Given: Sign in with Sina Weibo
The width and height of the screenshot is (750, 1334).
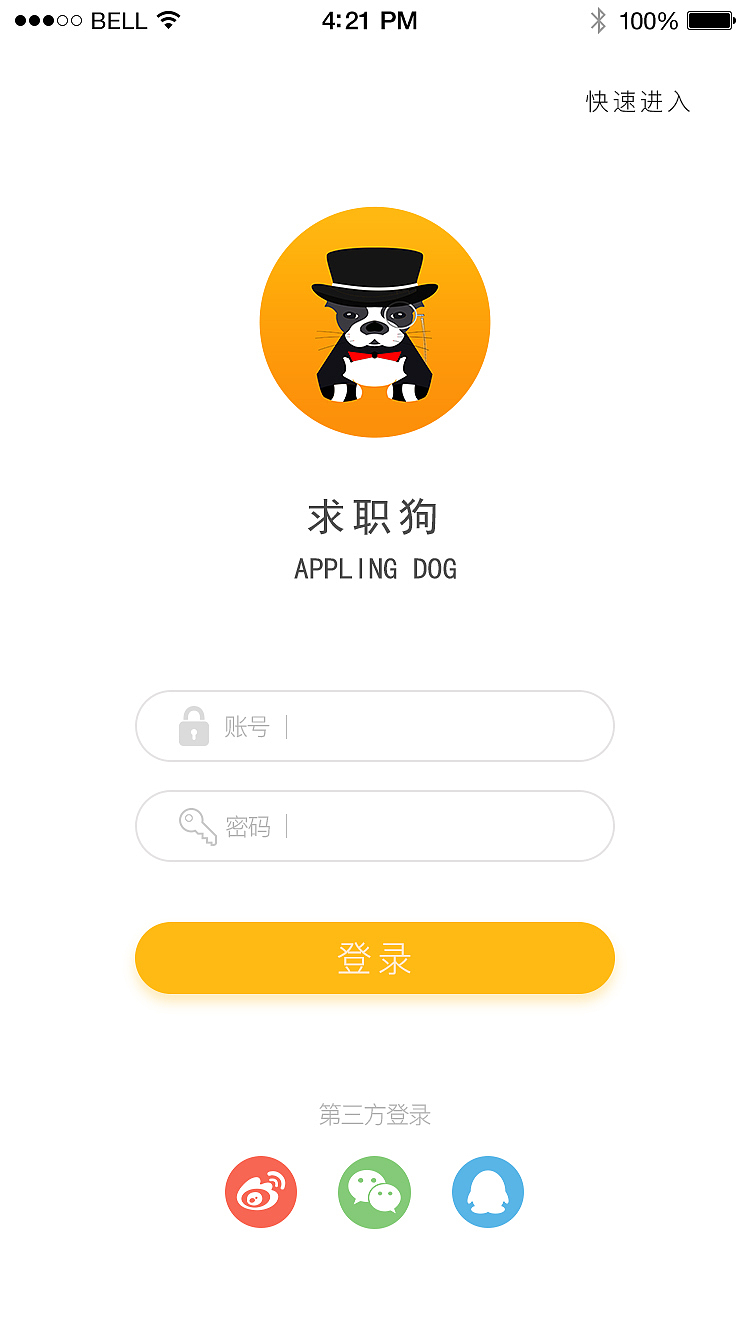Looking at the screenshot, I should coord(261,1192).
